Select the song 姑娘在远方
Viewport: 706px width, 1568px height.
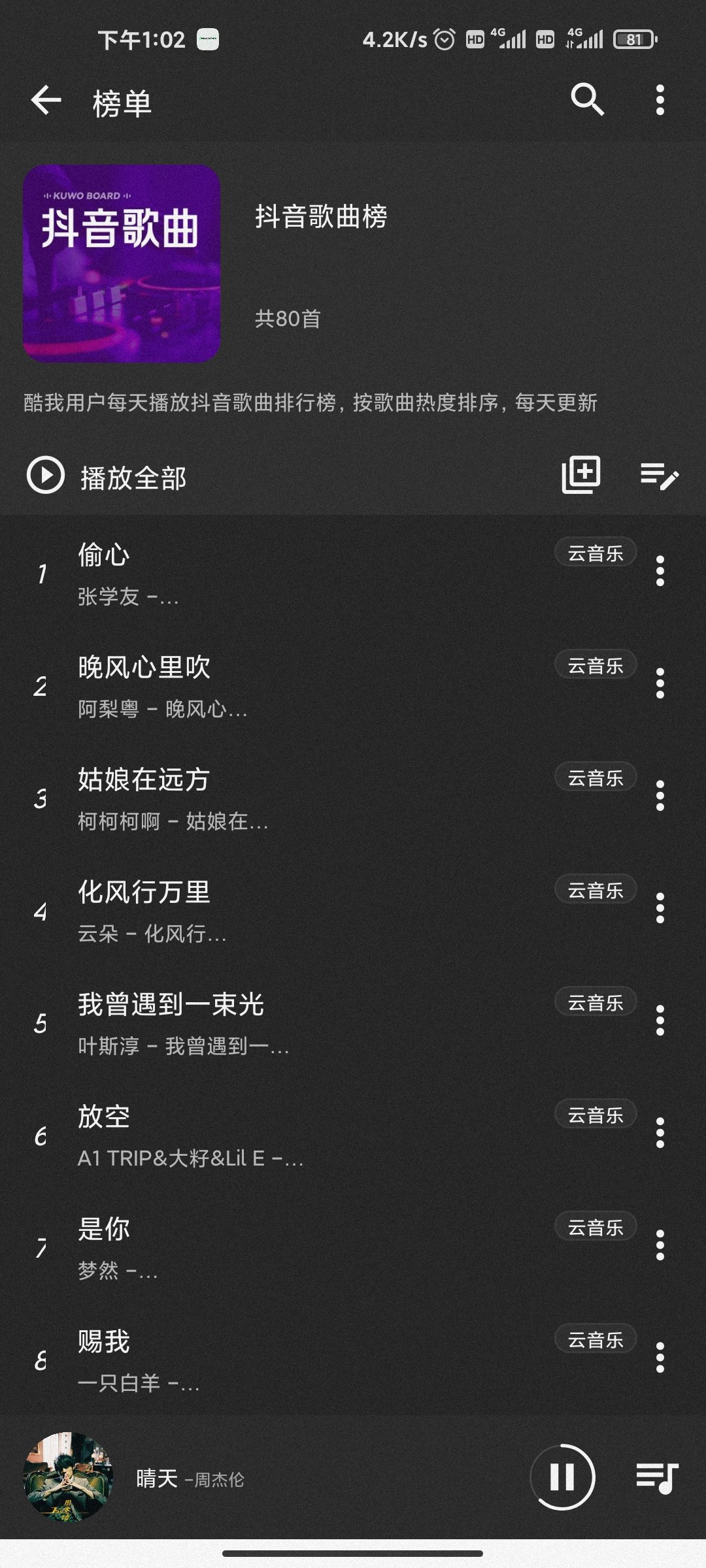point(261,797)
